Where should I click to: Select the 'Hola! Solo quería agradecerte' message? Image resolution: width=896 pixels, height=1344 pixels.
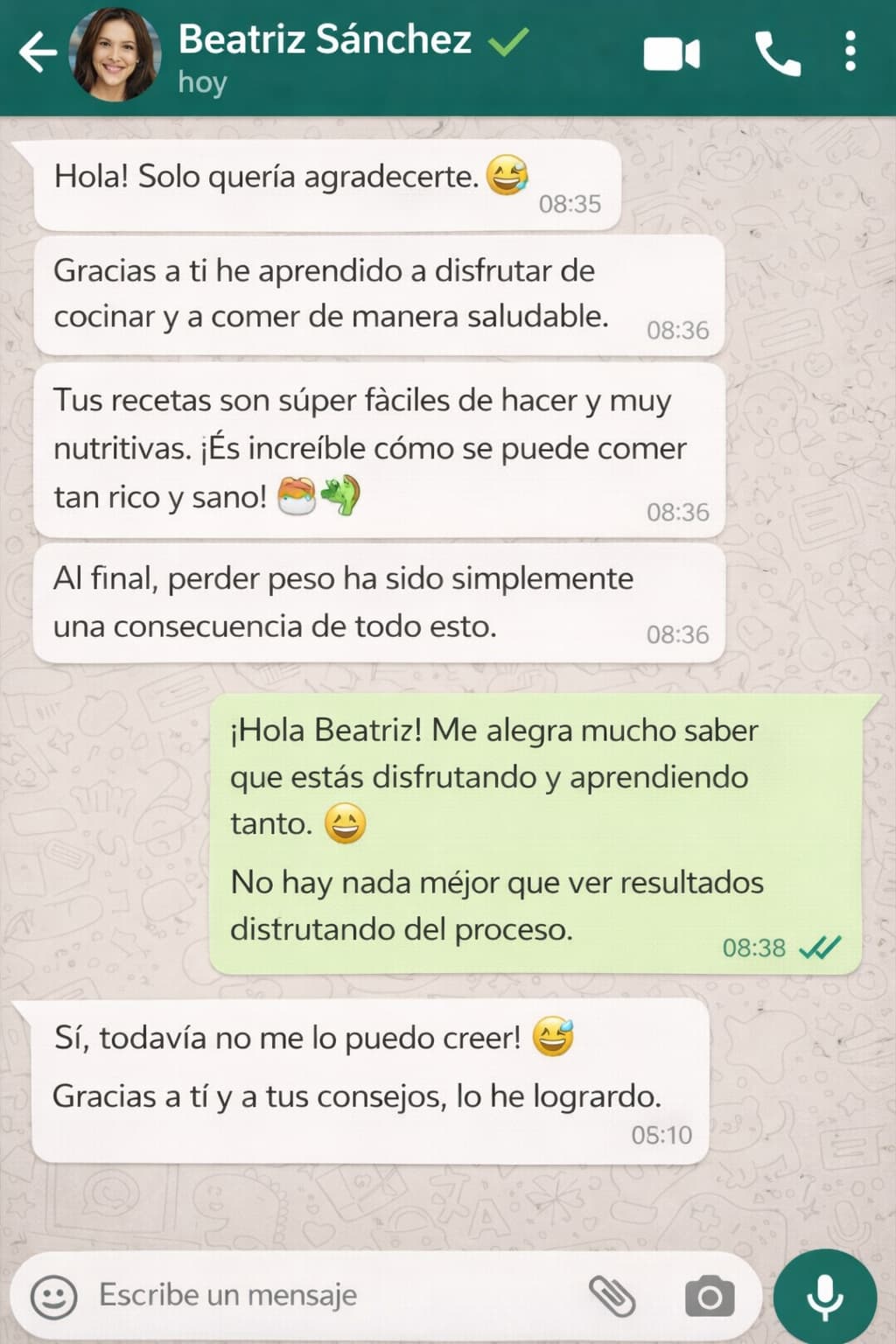tap(289, 178)
